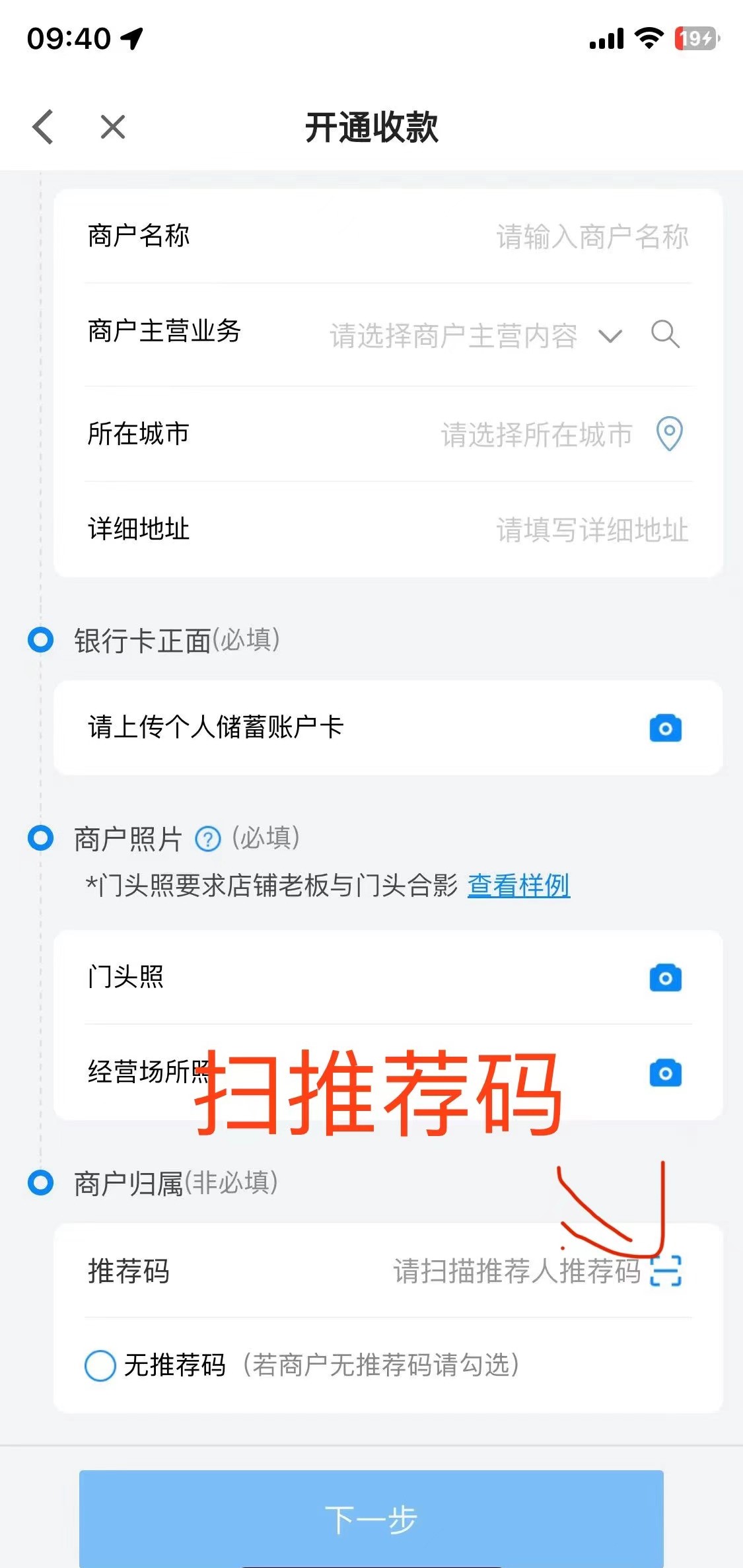The image size is (743, 1568).
Task: Open the help question mark next to 商户照片
Action: click(207, 839)
